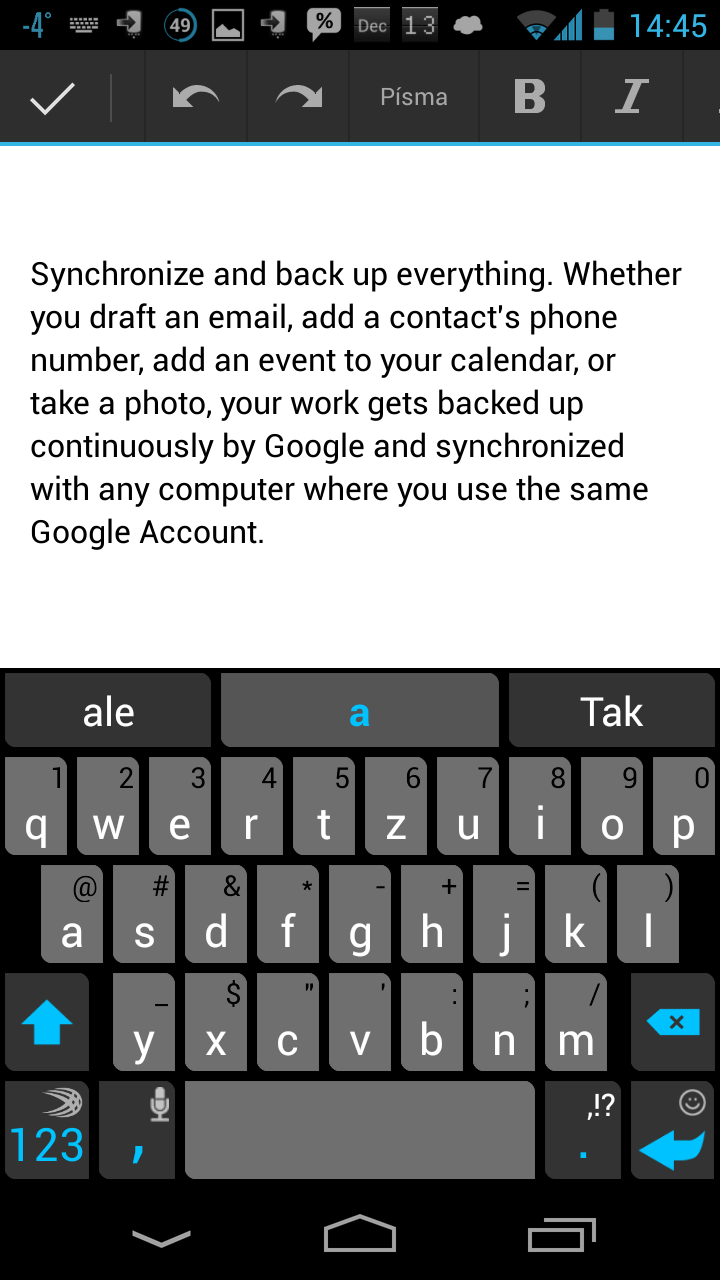This screenshot has height=1280, width=720.
Task: Apply bold formatting
Action: pyautogui.click(x=530, y=97)
